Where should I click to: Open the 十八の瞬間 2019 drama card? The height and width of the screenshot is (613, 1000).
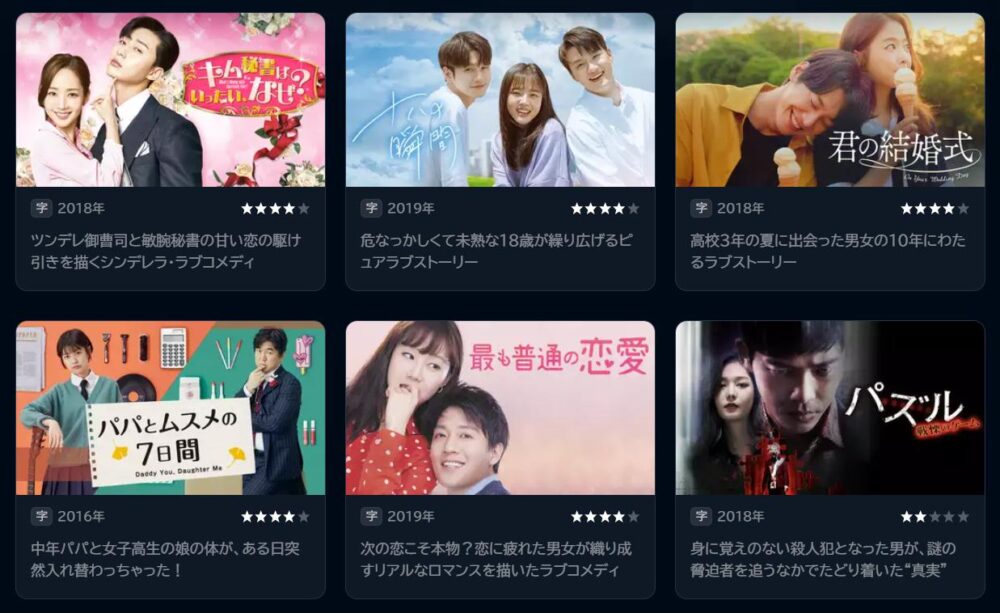click(x=500, y=100)
